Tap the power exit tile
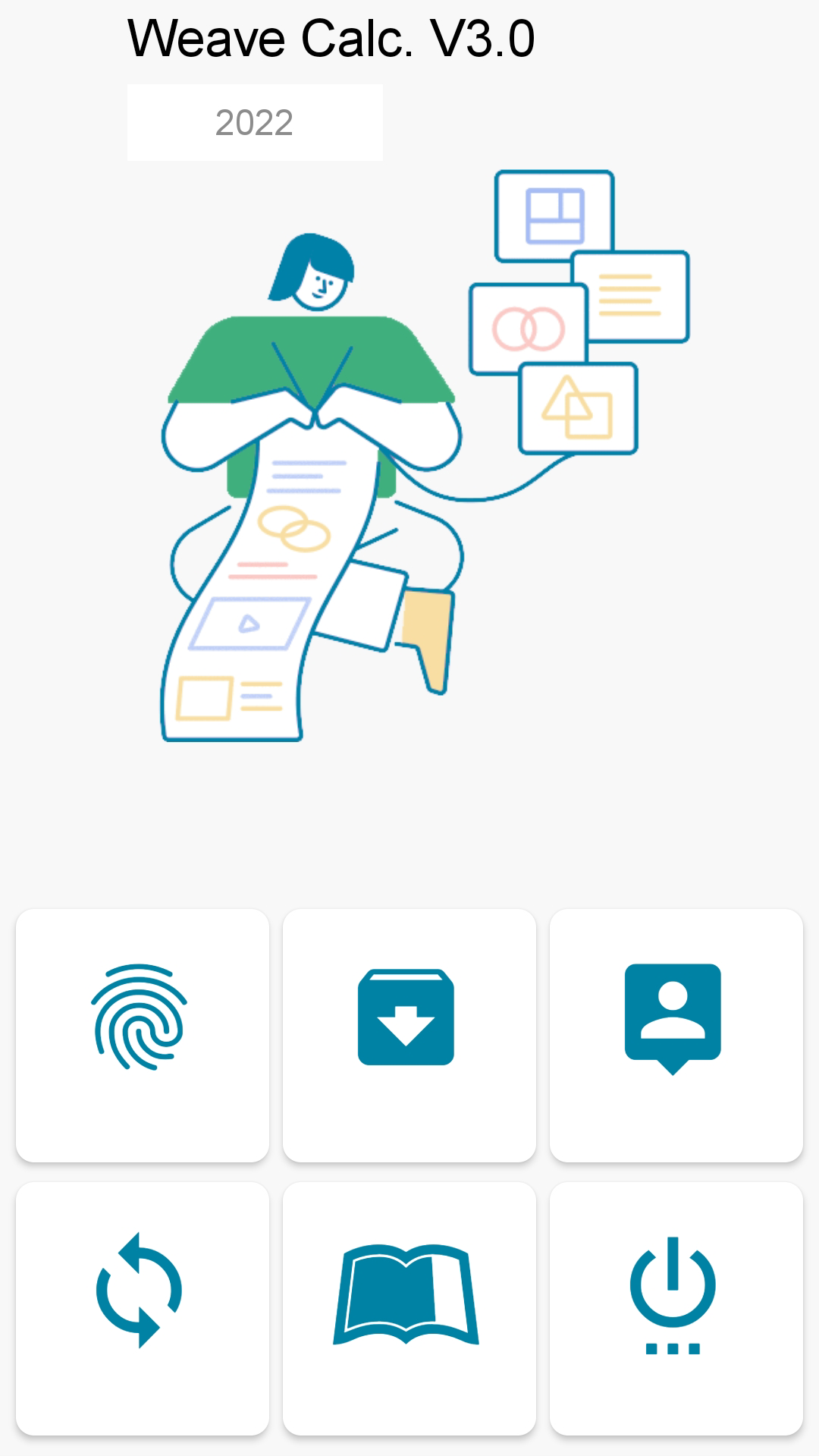The width and height of the screenshot is (819, 1456). (x=676, y=1307)
